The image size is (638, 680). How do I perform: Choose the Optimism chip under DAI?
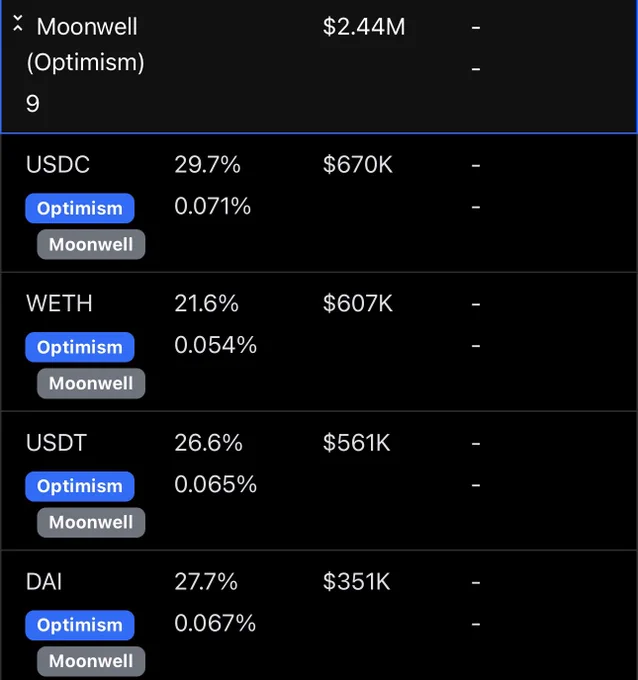80,625
